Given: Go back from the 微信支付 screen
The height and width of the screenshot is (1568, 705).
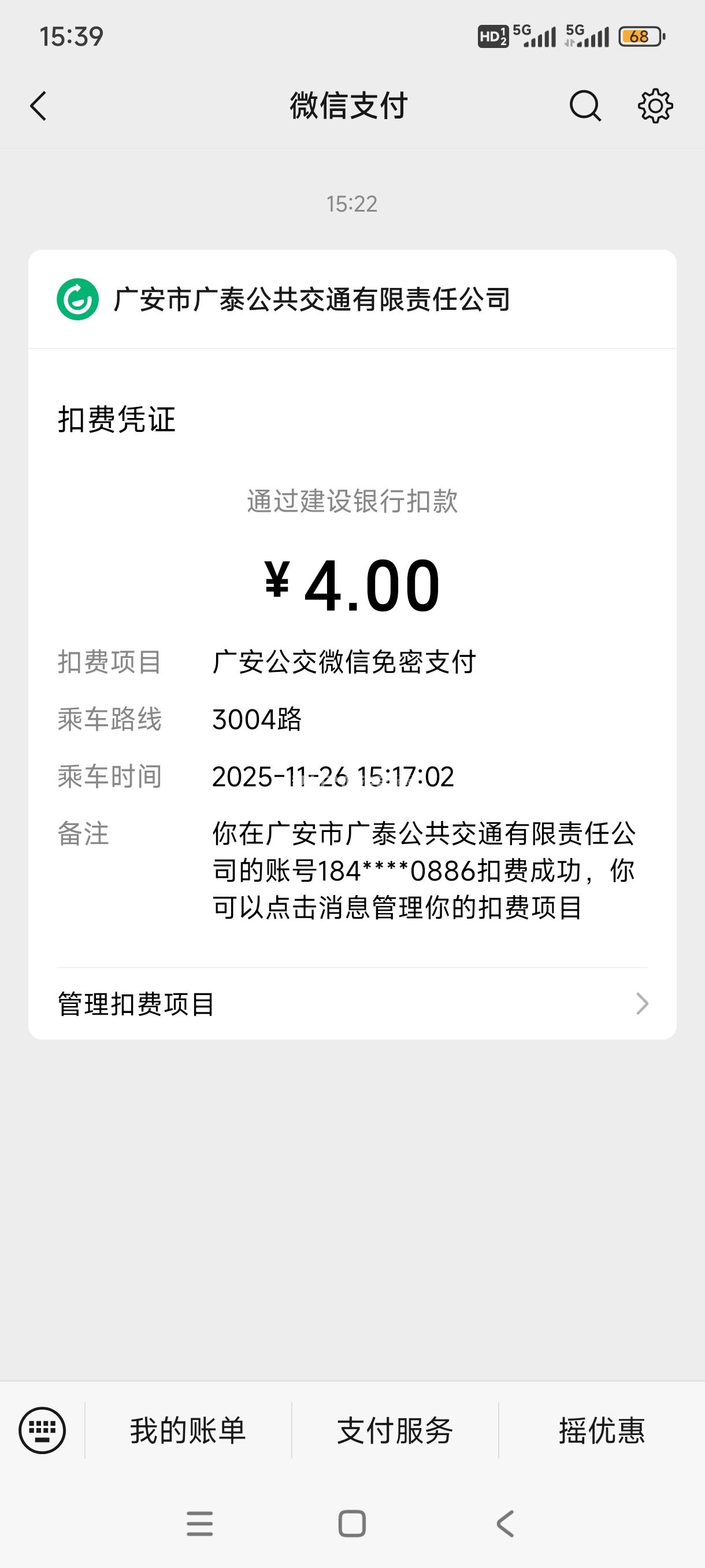Looking at the screenshot, I should point(38,106).
